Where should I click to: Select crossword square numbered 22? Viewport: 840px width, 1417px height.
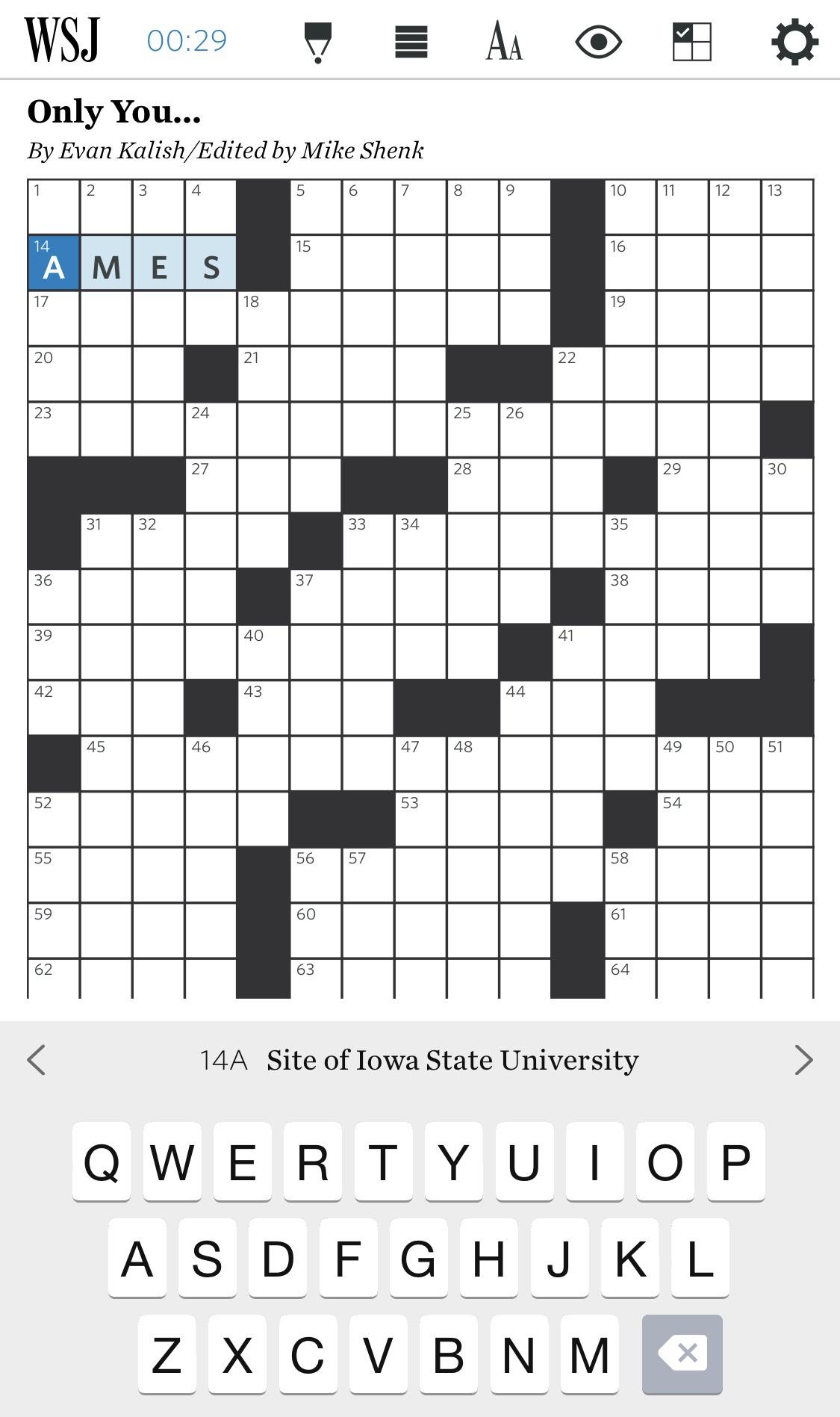(578, 374)
